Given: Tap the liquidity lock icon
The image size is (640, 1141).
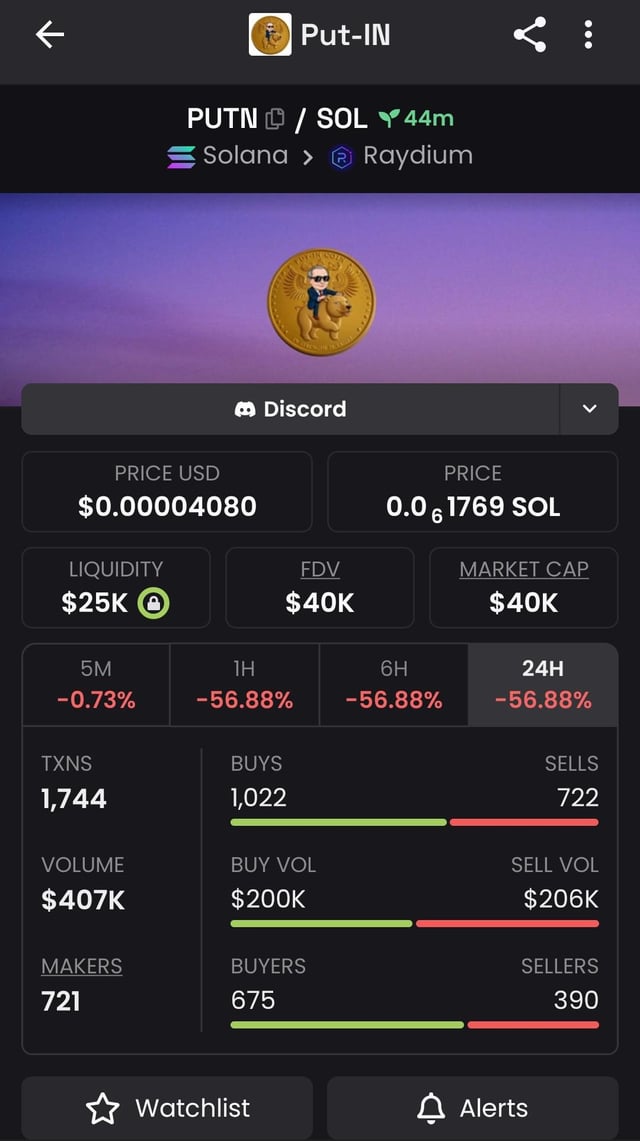Looking at the screenshot, I should click(x=154, y=603).
